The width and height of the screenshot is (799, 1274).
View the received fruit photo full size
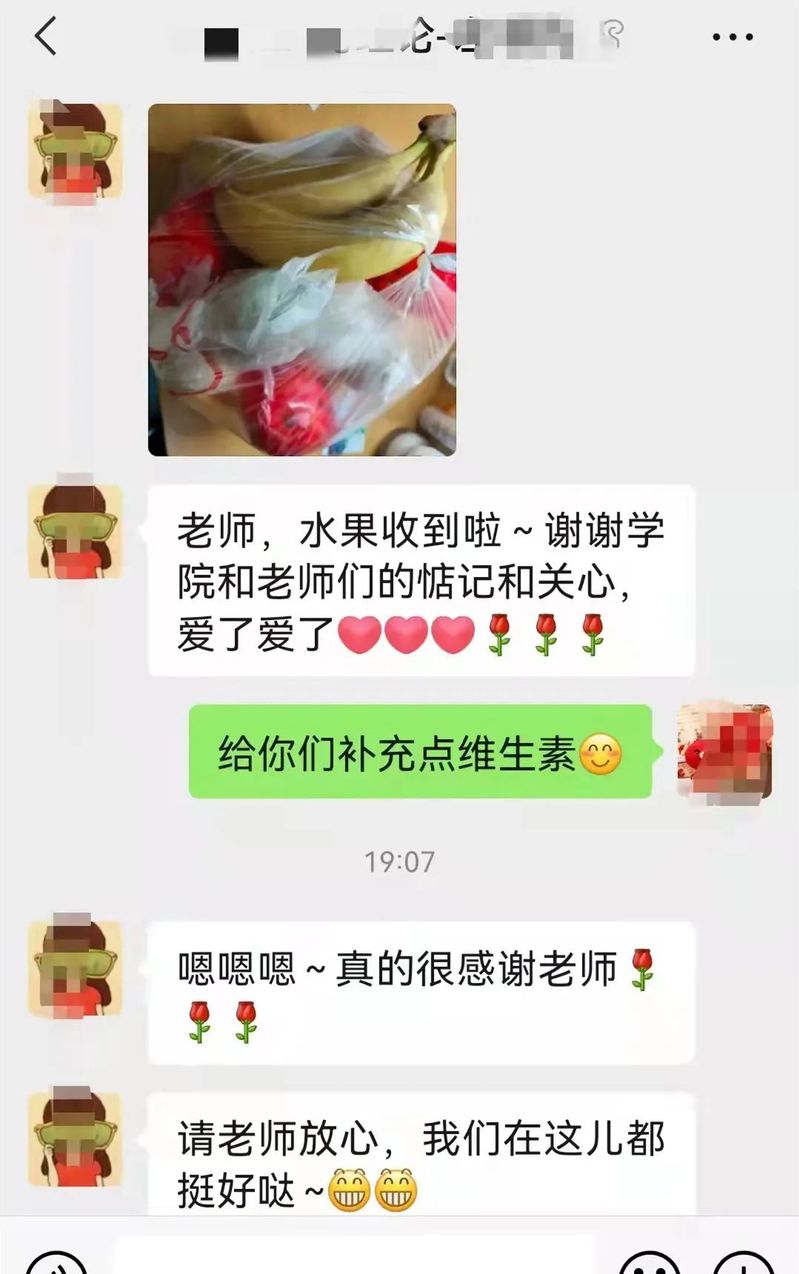302,280
